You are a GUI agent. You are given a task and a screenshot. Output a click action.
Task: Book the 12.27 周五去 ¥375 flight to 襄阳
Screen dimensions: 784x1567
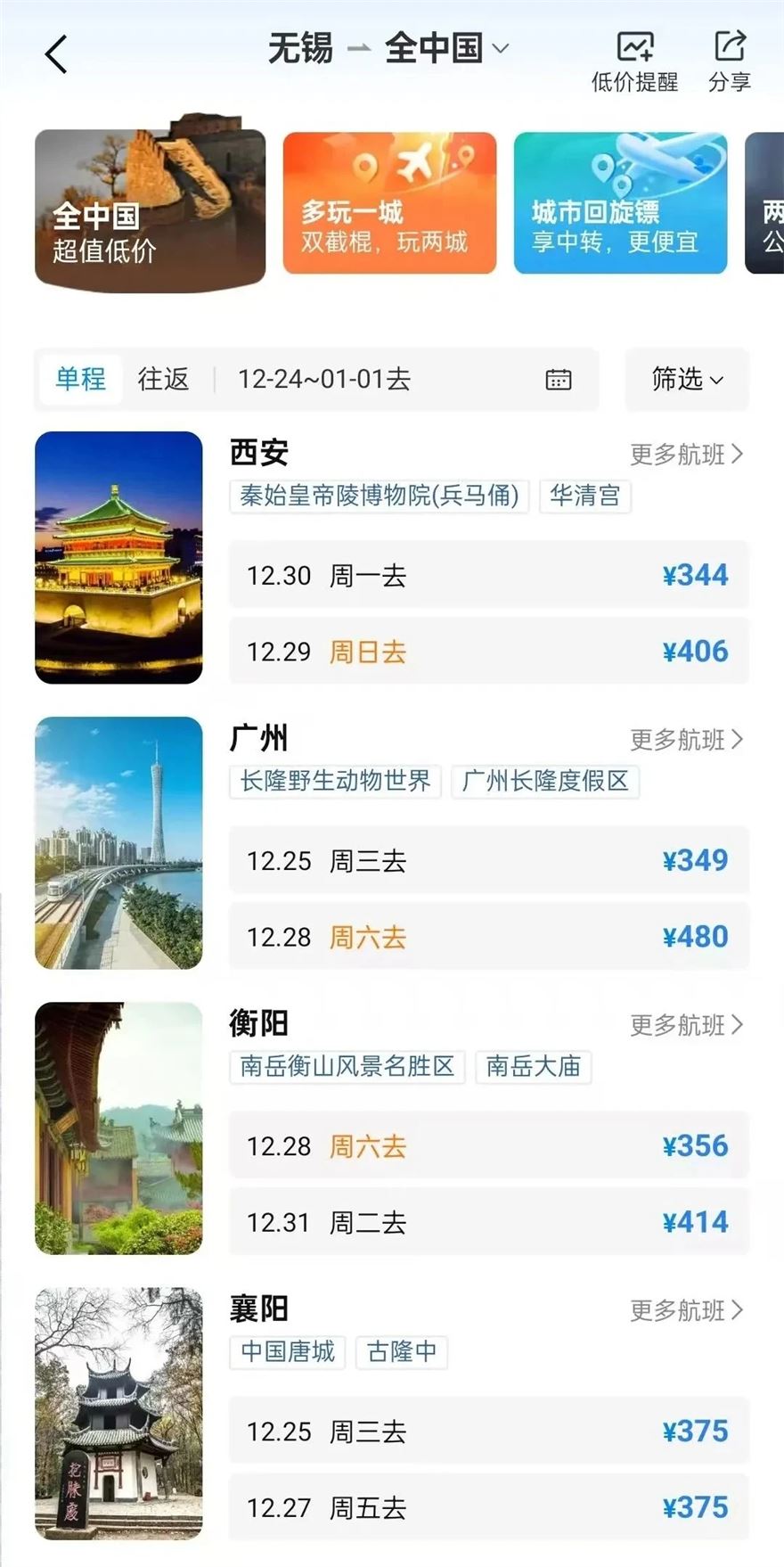(488, 1508)
